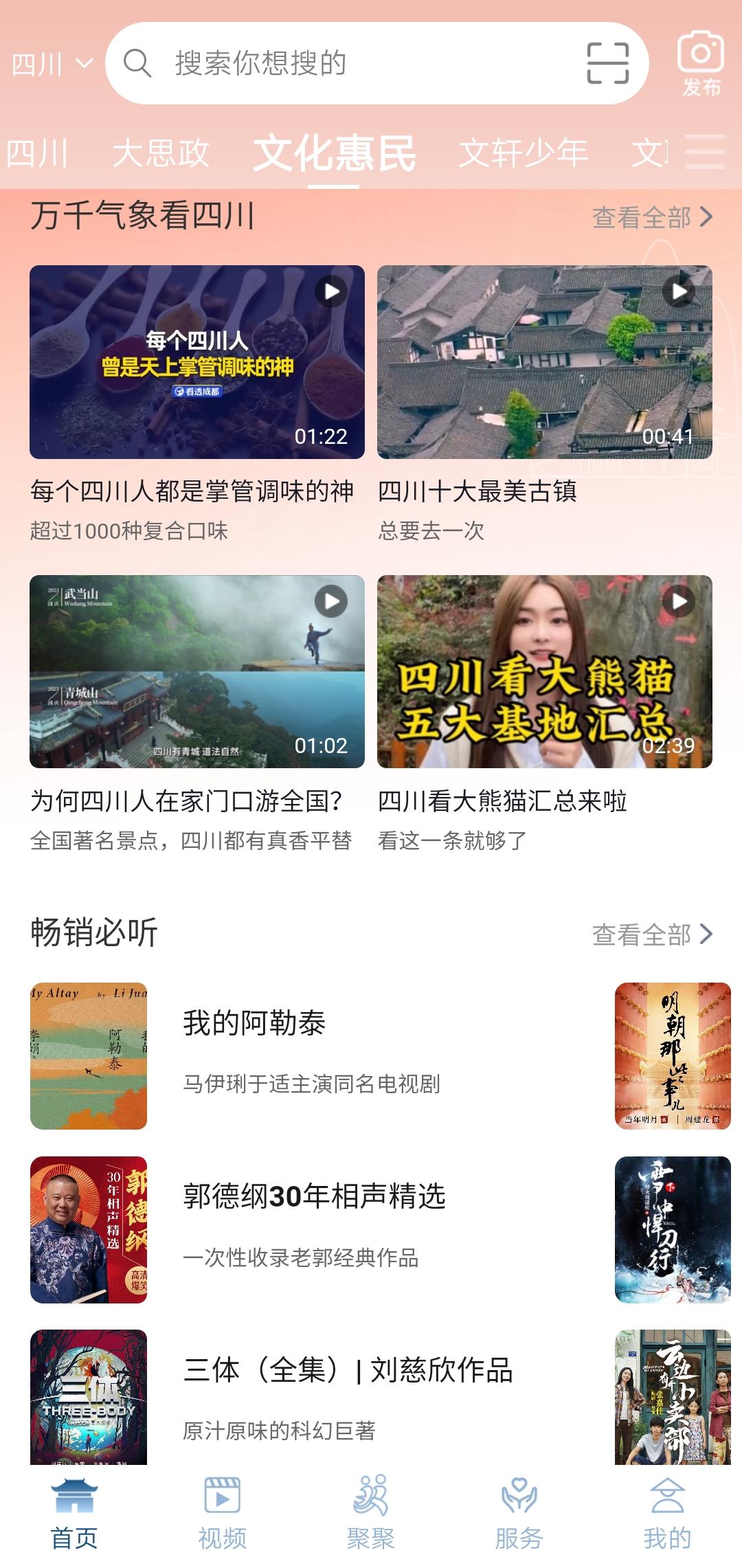View all in 畅销必听
Screen dimensions: 742x1568
pos(651,934)
